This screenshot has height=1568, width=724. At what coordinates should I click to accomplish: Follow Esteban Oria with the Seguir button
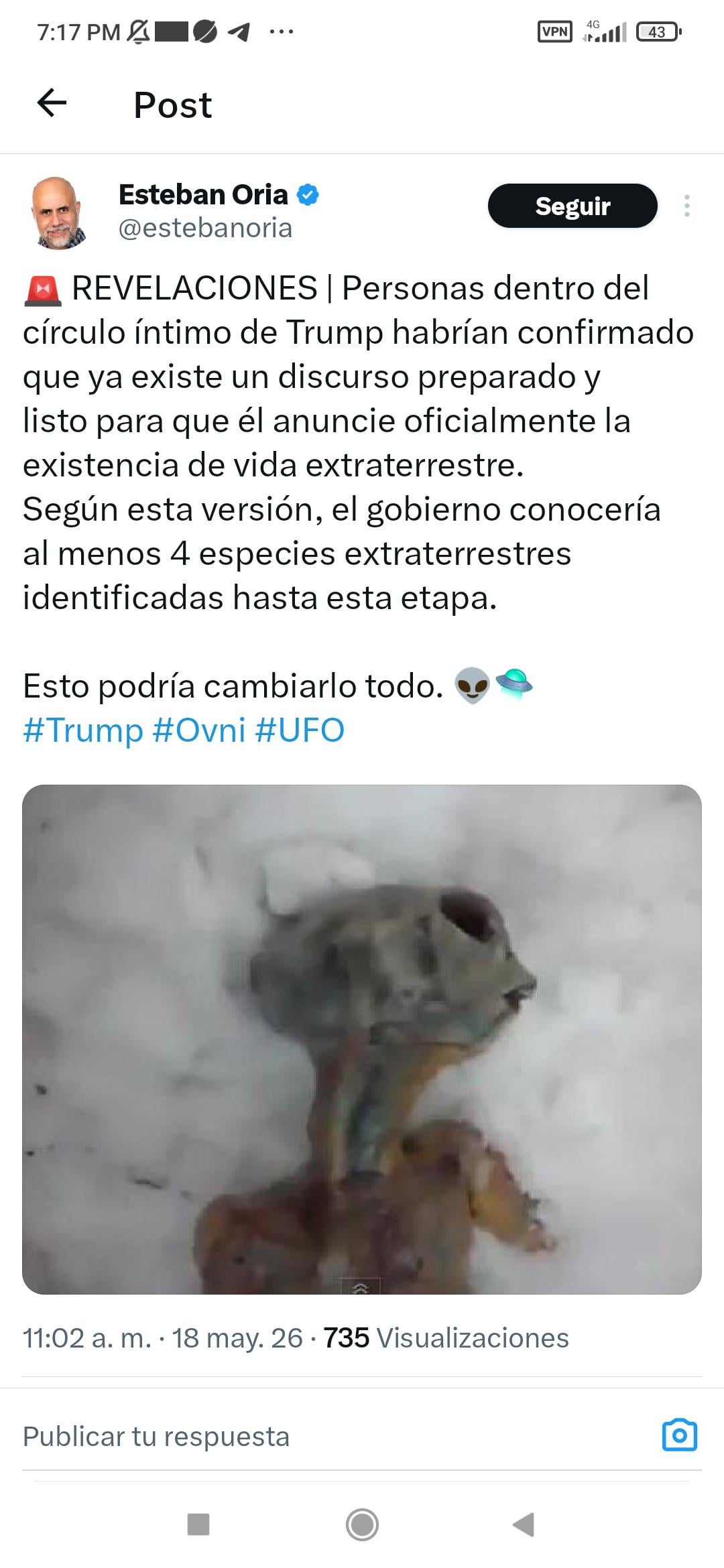point(572,206)
